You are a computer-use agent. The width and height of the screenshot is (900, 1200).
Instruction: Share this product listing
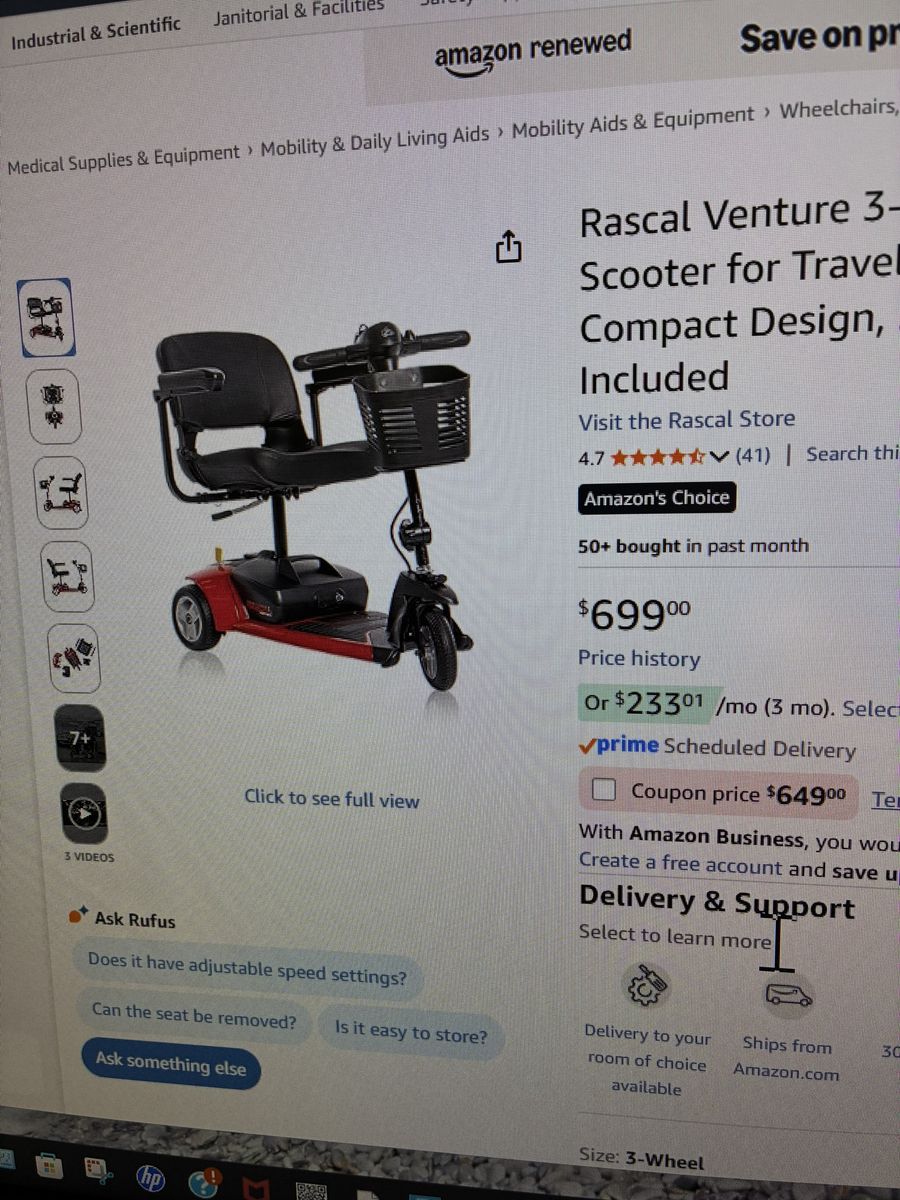(x=509, y=246)
